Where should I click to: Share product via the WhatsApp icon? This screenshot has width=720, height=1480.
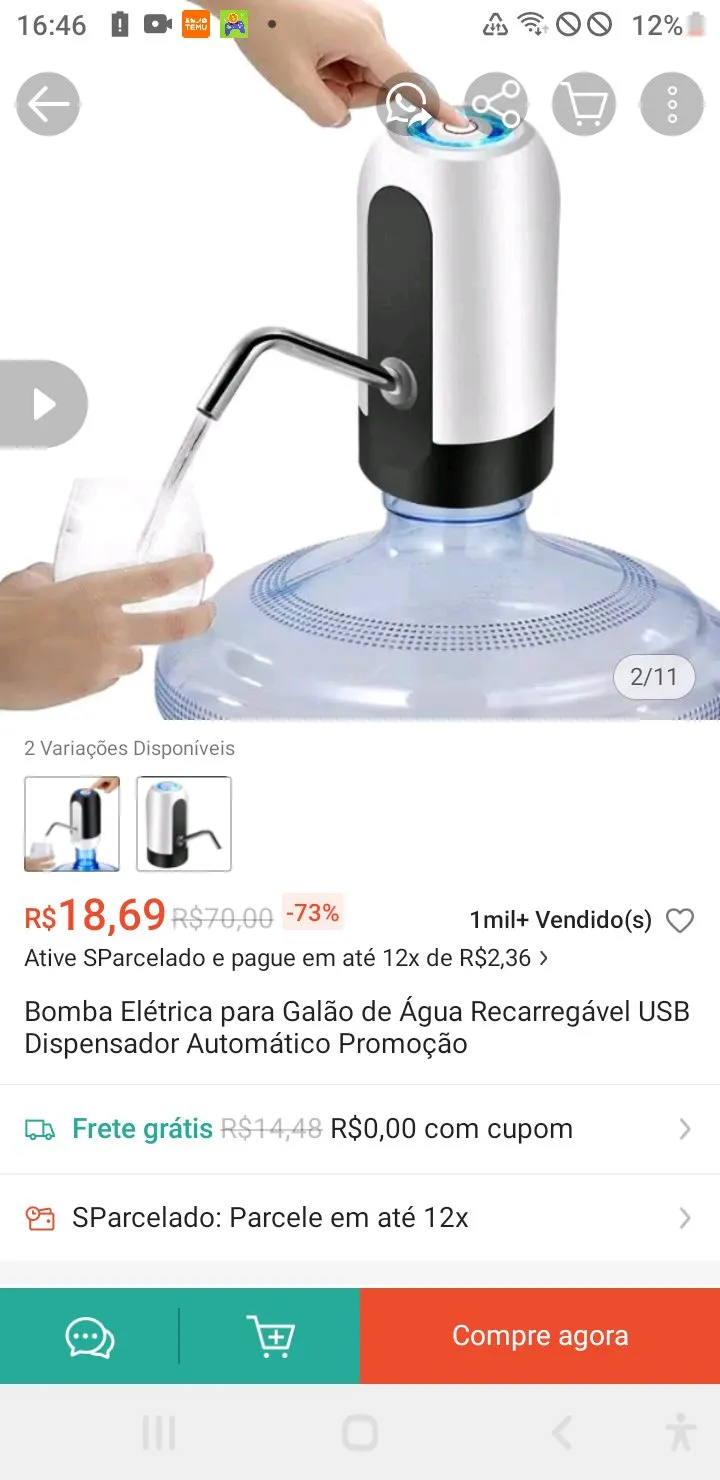point(408,104)
